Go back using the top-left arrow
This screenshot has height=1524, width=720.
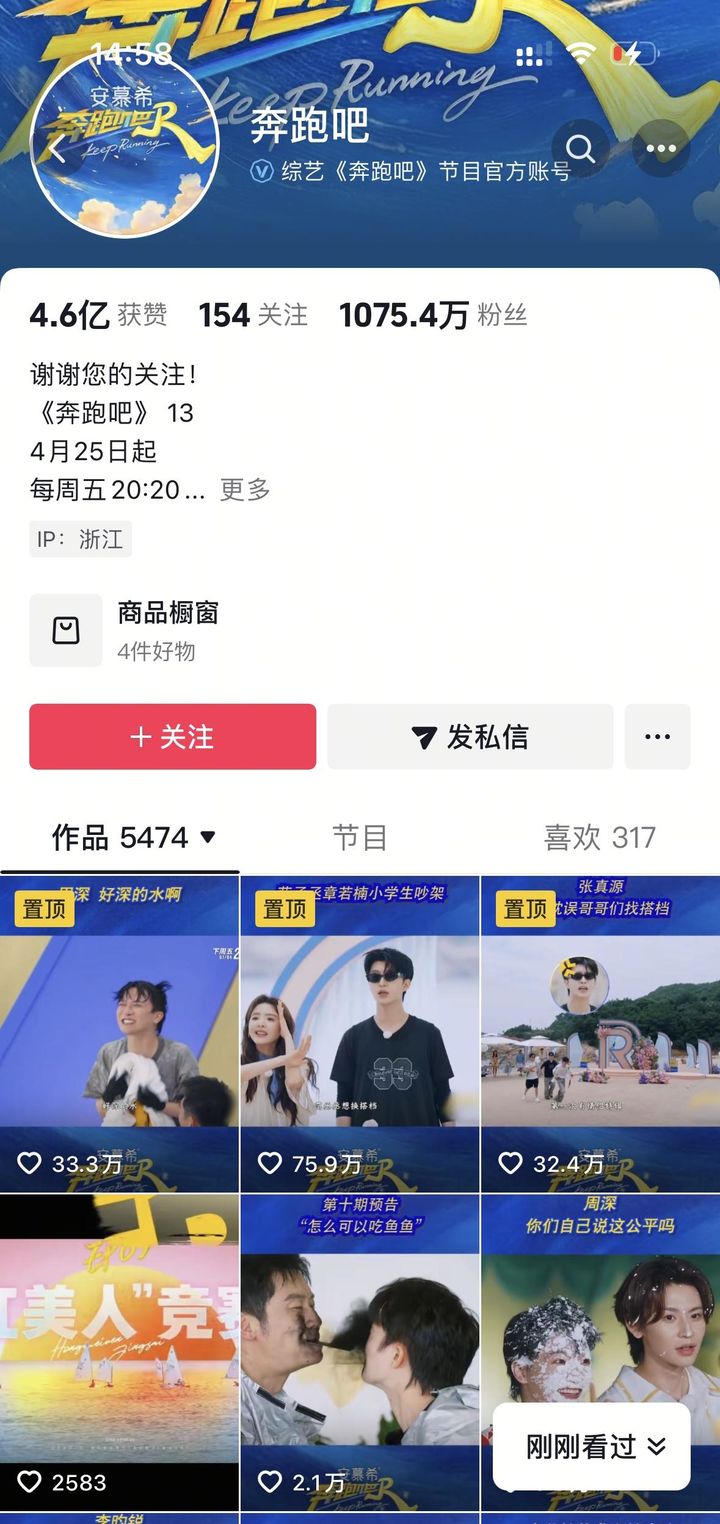pyautogui.click(x=58, y=150)
